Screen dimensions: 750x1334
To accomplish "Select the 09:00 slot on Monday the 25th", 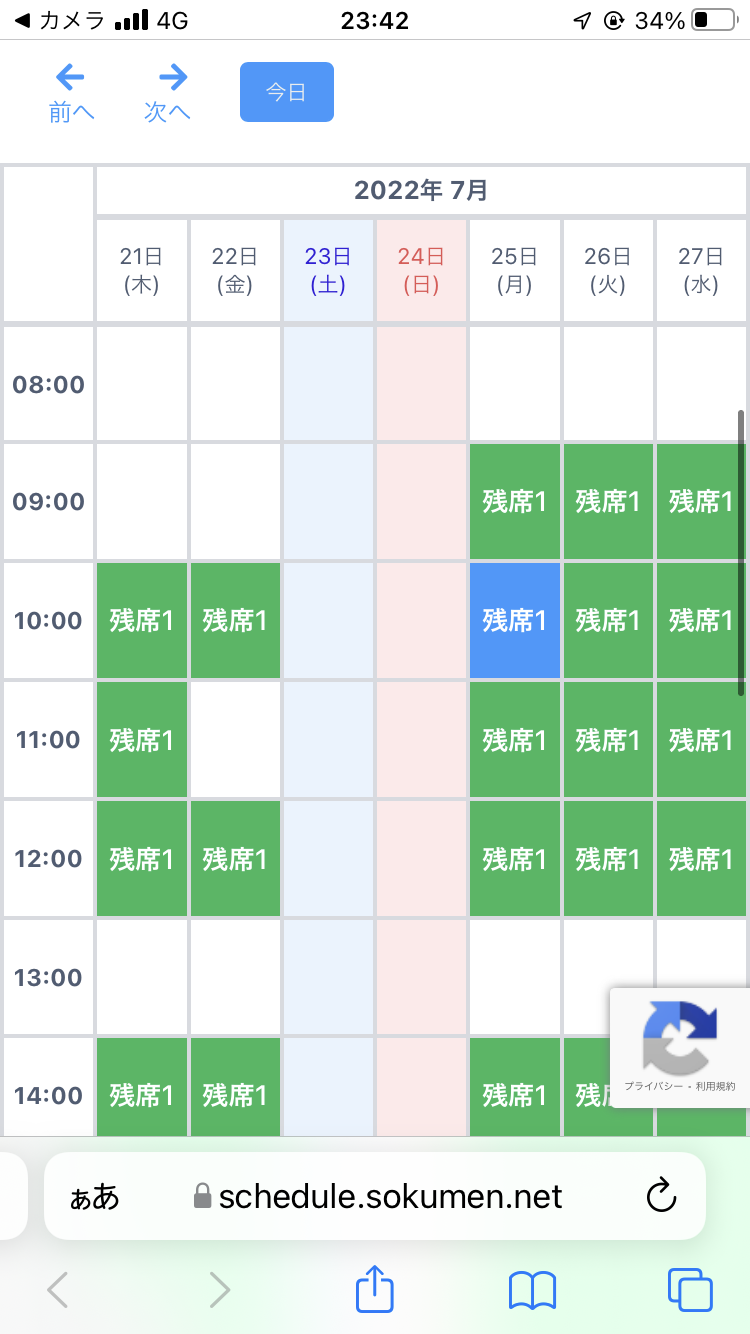I will pyautogui.click(x=515, y=501).
